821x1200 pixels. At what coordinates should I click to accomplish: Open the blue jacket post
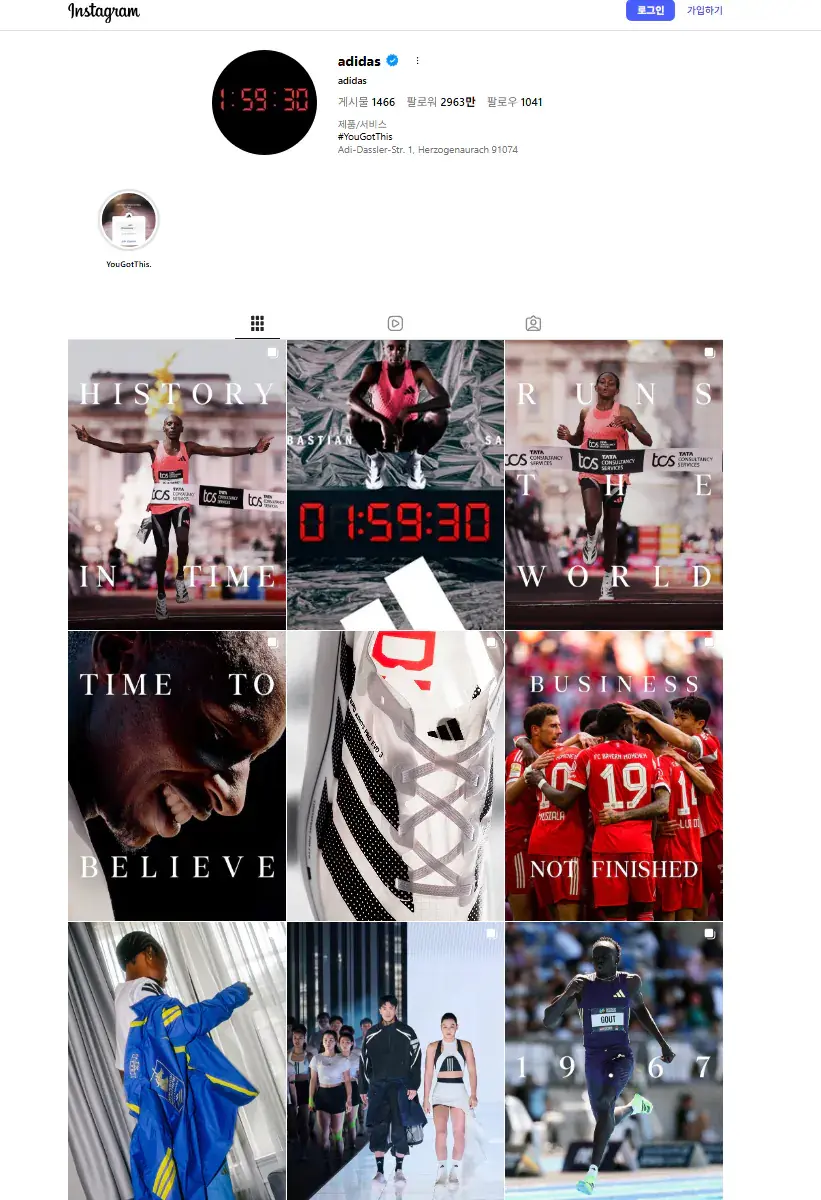(x=177, y=1060)
